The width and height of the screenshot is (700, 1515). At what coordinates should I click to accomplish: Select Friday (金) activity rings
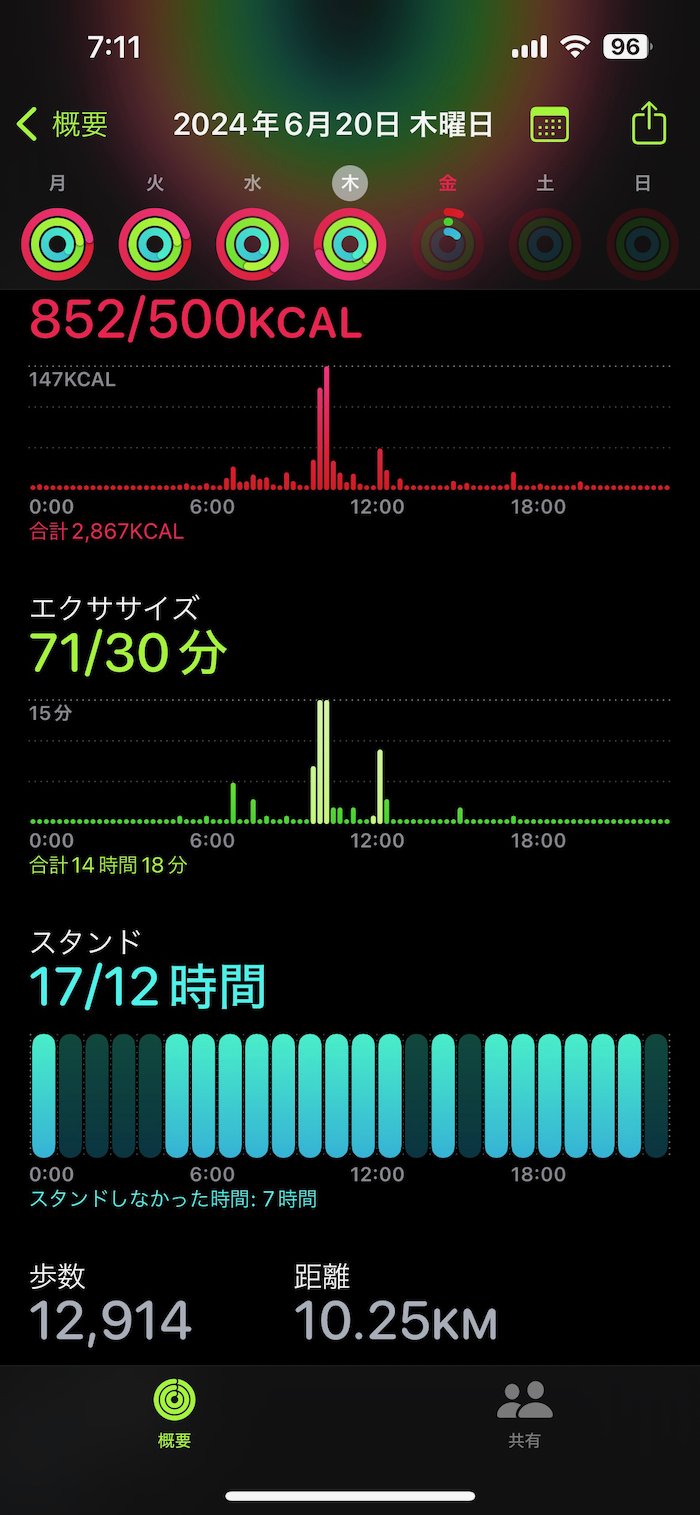448,243
